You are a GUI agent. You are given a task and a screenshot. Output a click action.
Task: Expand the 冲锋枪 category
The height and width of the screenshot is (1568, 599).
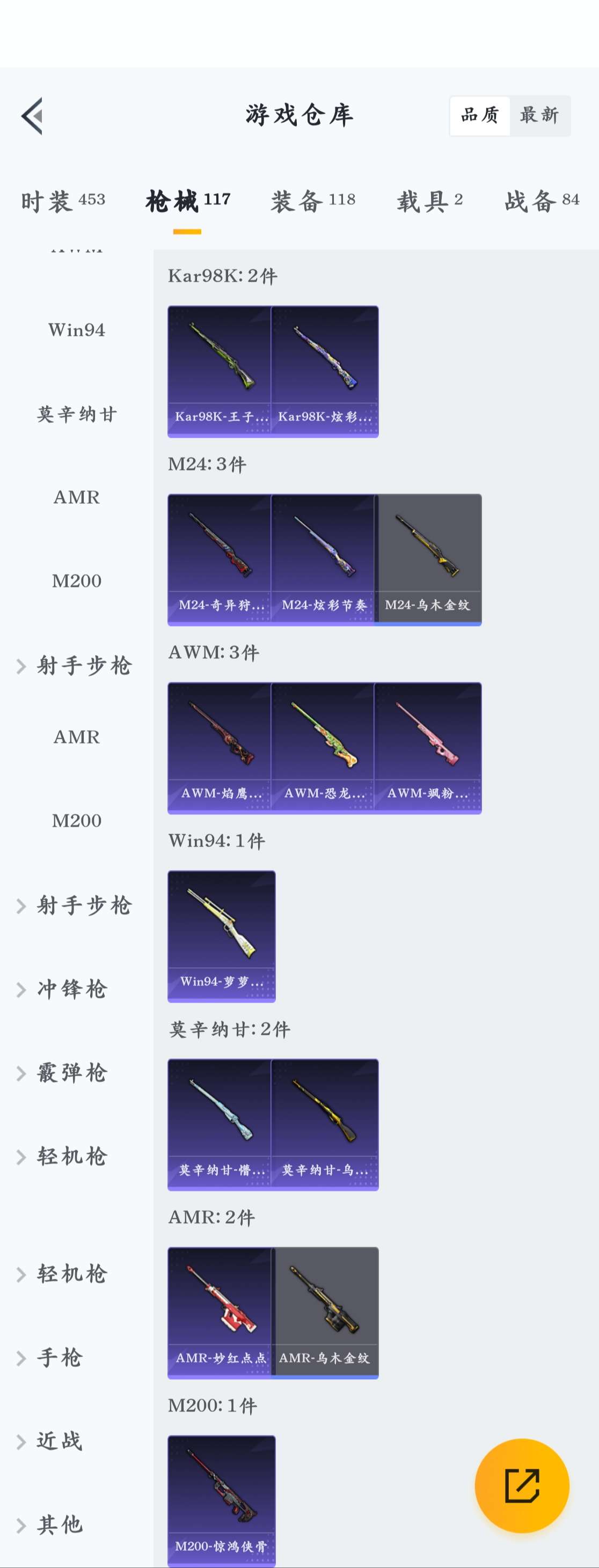pyautogui.click(x=72, y=989)
